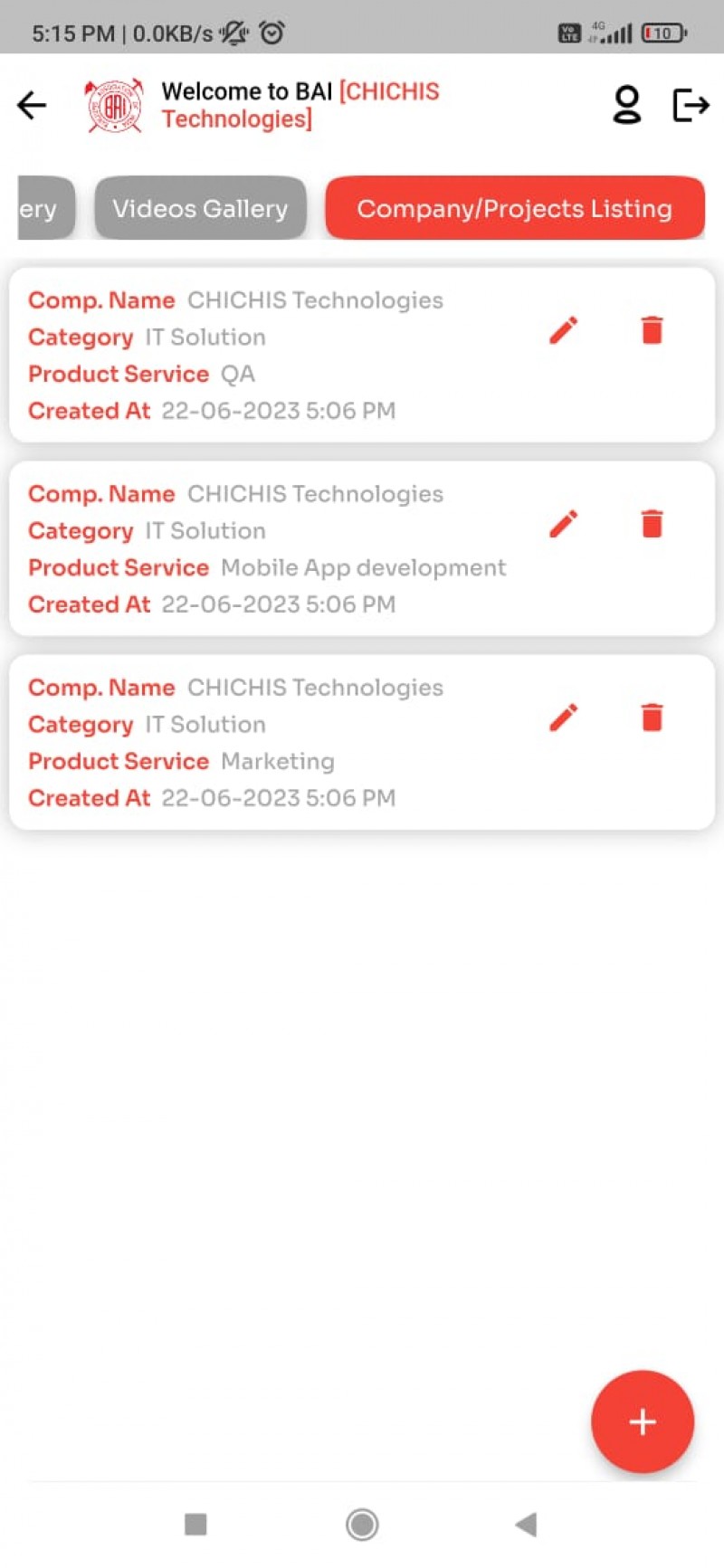Open the user profile icon
Viewport: 724px width, 1568px height.
(x=627, y=105)
